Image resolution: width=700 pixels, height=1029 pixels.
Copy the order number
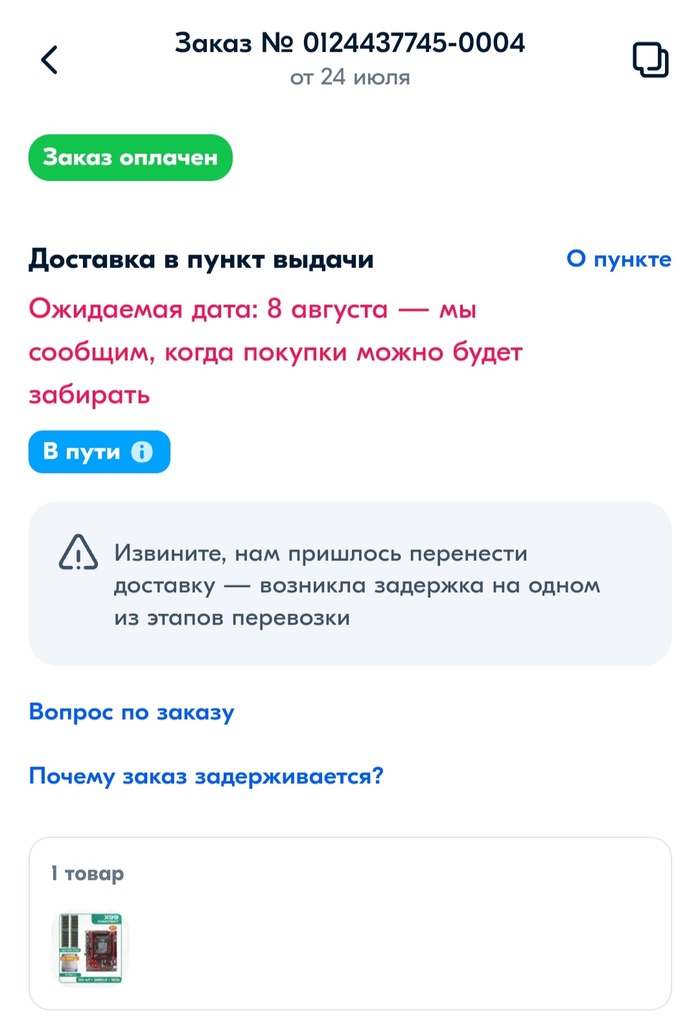(x=650, y=60)
